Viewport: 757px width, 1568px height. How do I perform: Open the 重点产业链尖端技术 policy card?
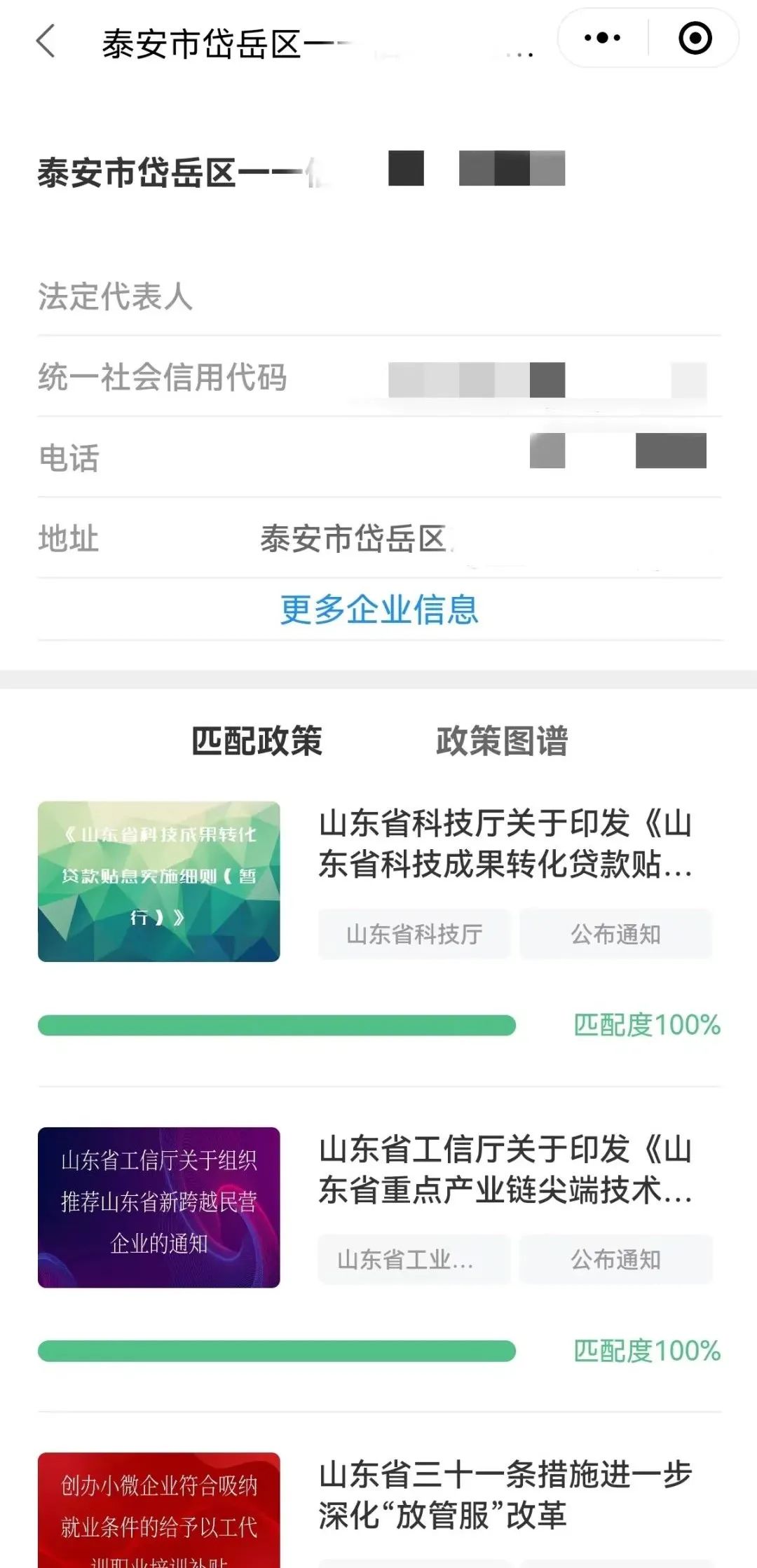[x=505, y=1169]
